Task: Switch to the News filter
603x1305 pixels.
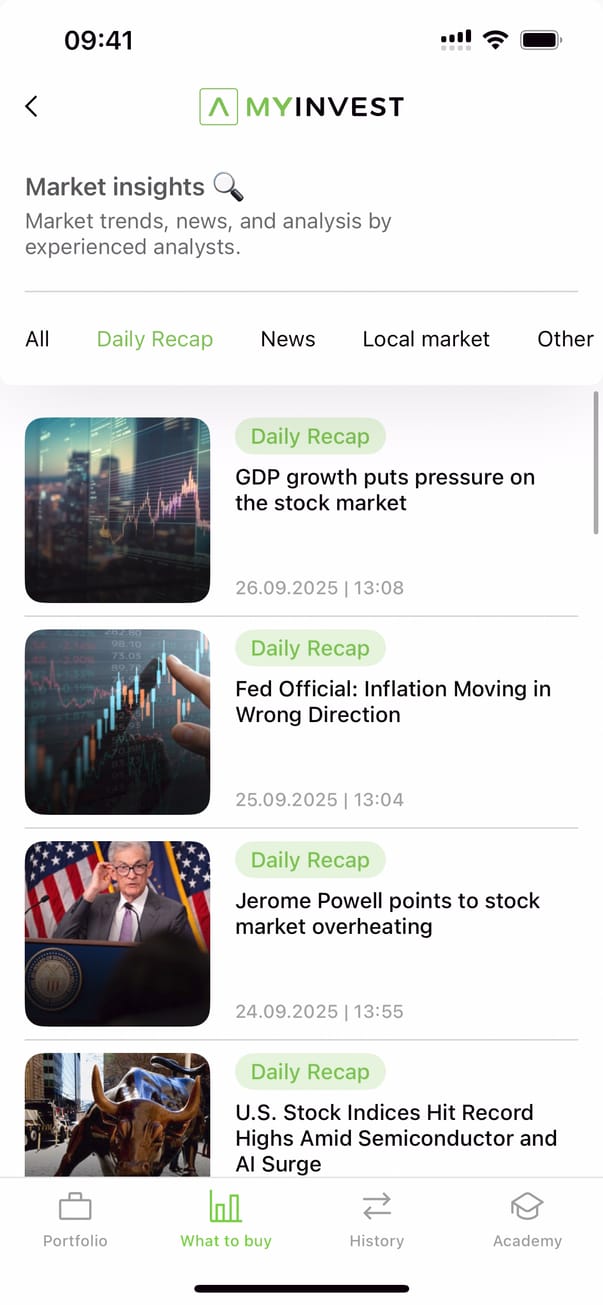Action: click(x=288, y=339)
